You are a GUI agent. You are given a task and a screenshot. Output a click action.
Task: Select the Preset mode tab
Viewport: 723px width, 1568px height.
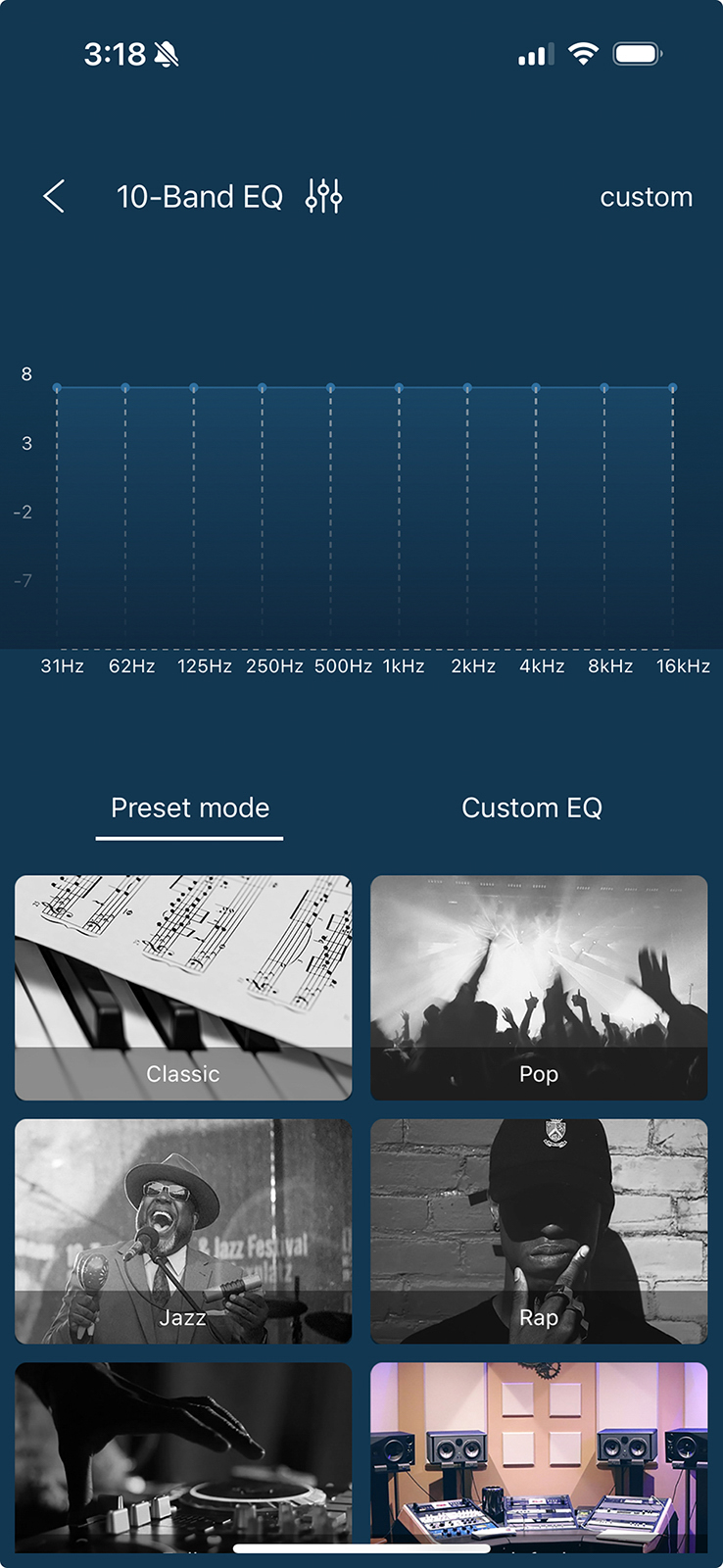point(190,808)
